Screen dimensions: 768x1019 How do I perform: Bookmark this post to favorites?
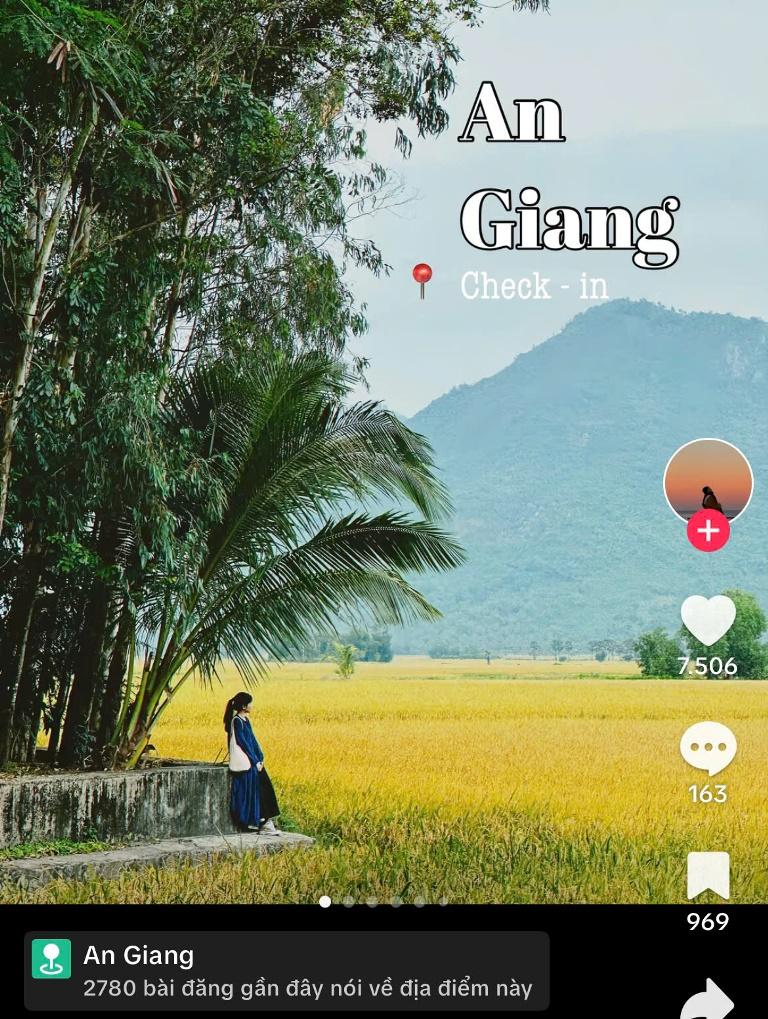(x=708, y=877)
